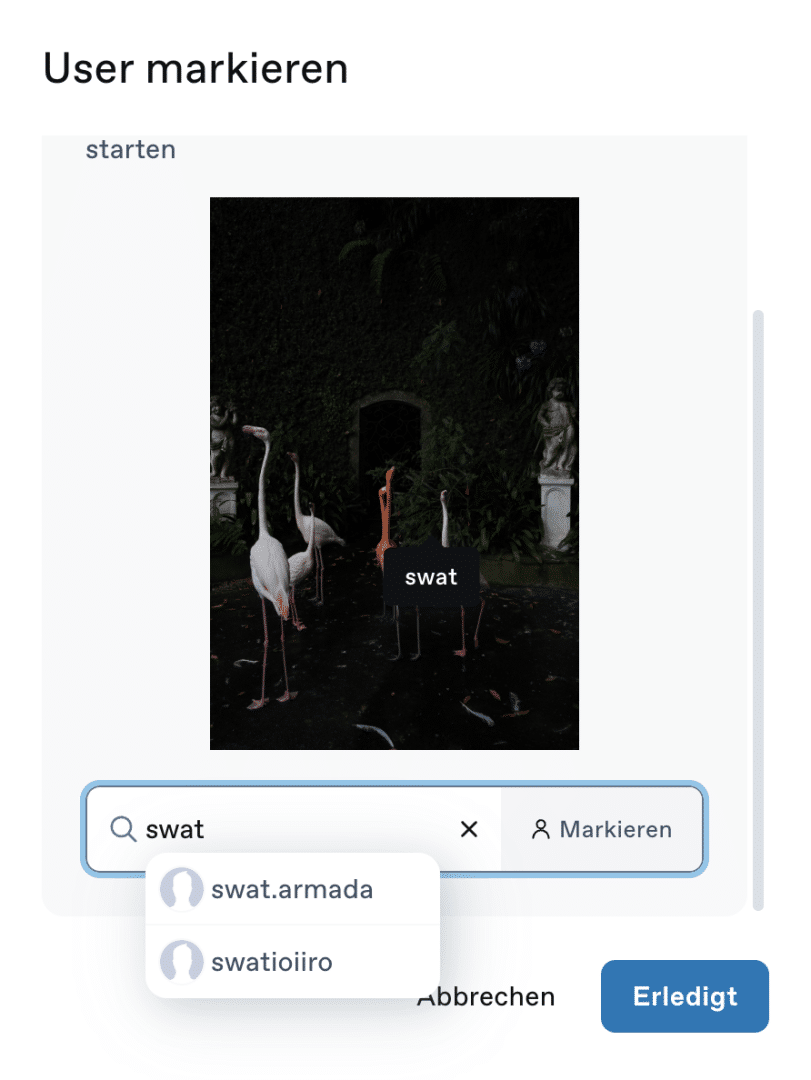The image size is (811, 1080).
Task: Confirm with Erledigt
Action: click(x=684, y=996)
